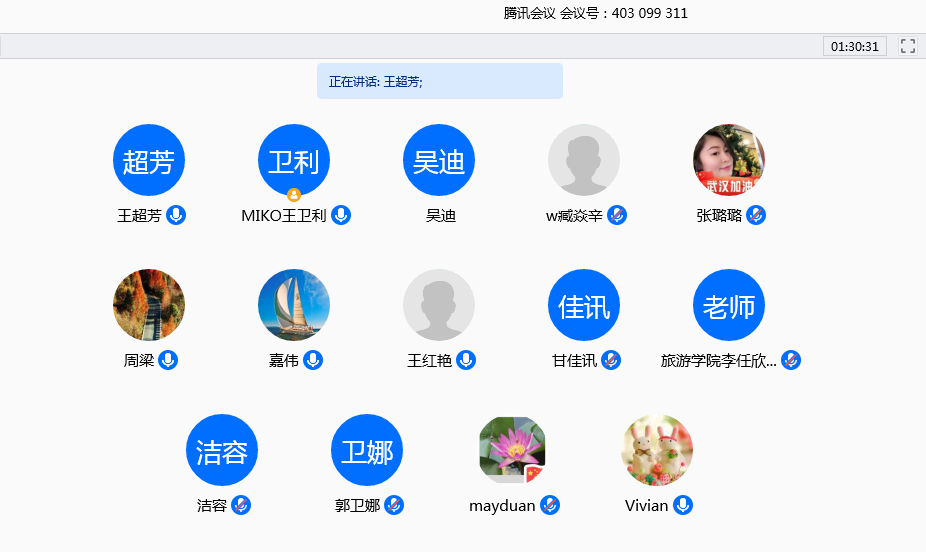The width and height of the screenshot is (926, 552).
Task: Tap muted mic icon next to 张璐璐
Action: click(x=756, y=215)
